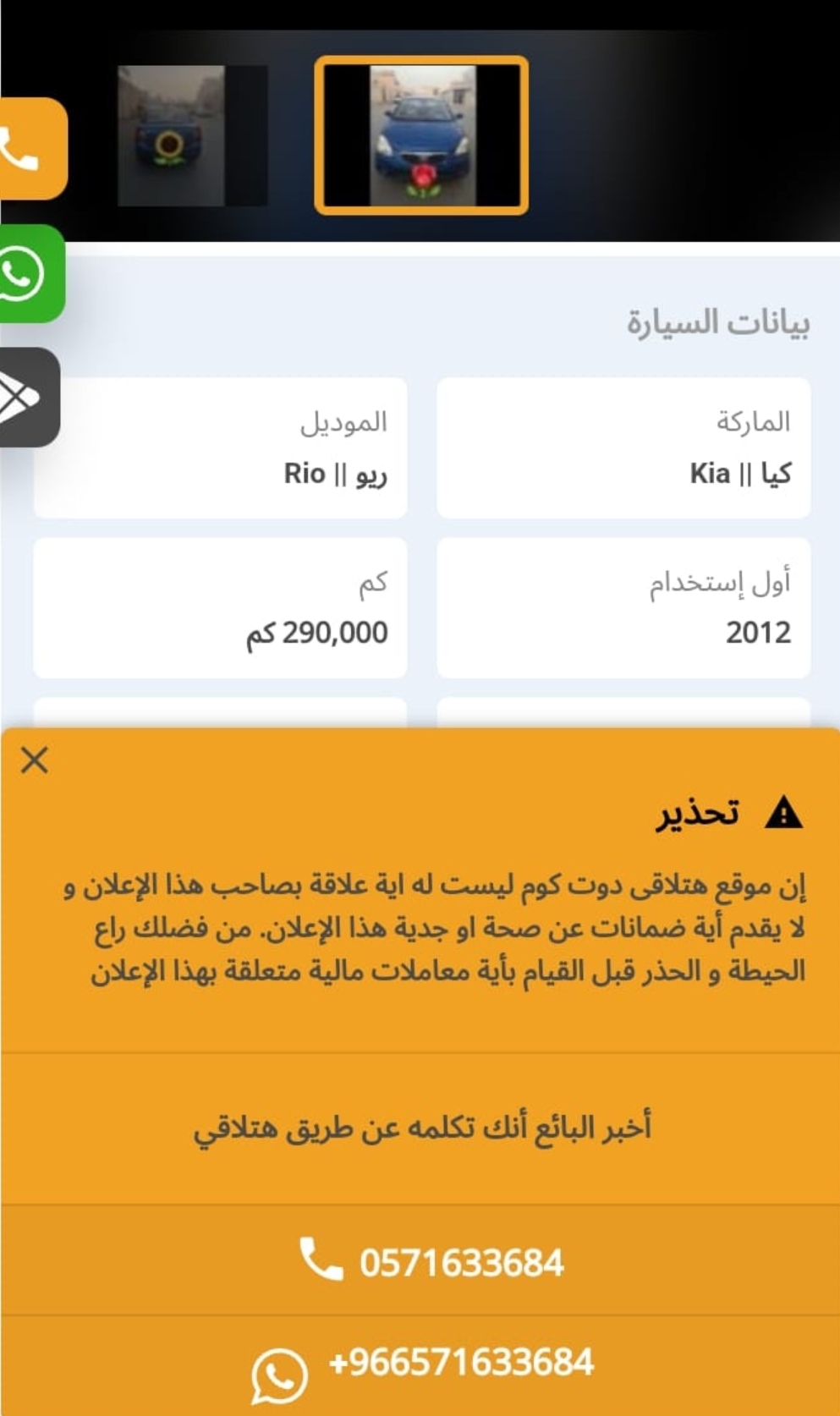
Task: Select the sunflower car photo thumbnail
Action: [192, 135]
